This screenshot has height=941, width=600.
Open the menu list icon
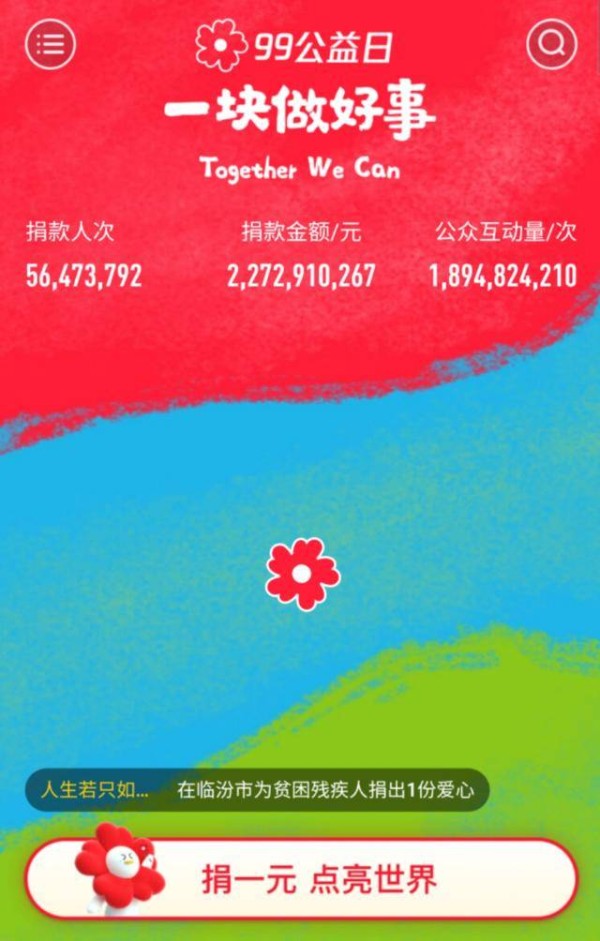(x=50, y=44)
